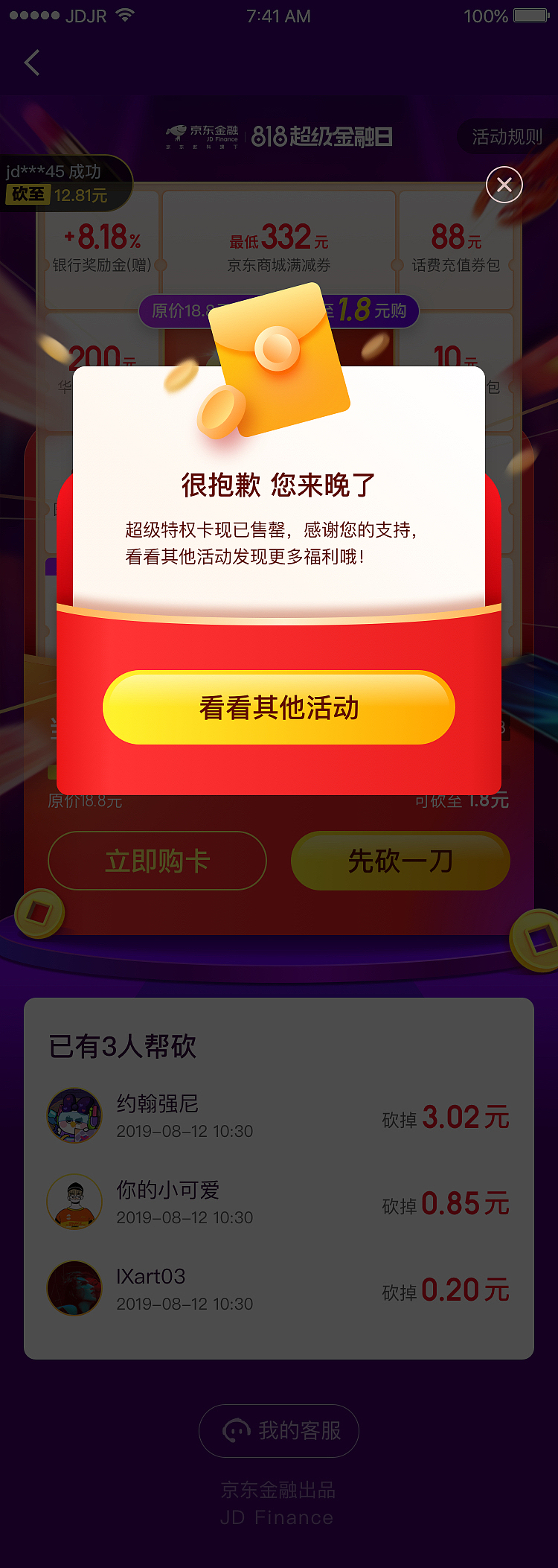The height and width of the screenshot is (1568, 558).
Task: Tap the battery icon in the status bar
Action: point(530,16)
